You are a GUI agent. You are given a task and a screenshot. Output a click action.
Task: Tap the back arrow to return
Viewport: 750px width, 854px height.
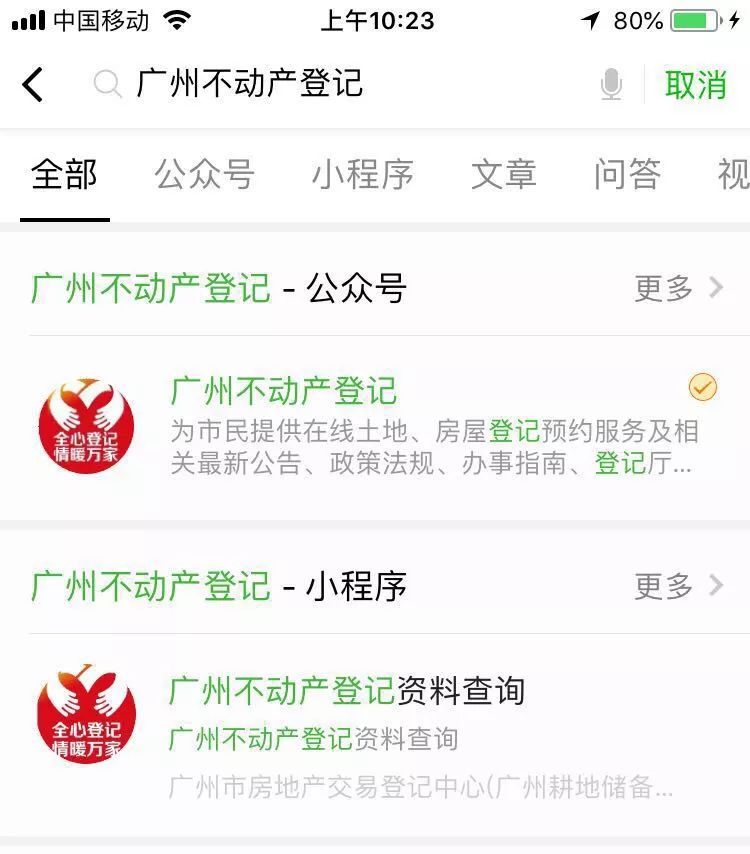tap(33, 86)
